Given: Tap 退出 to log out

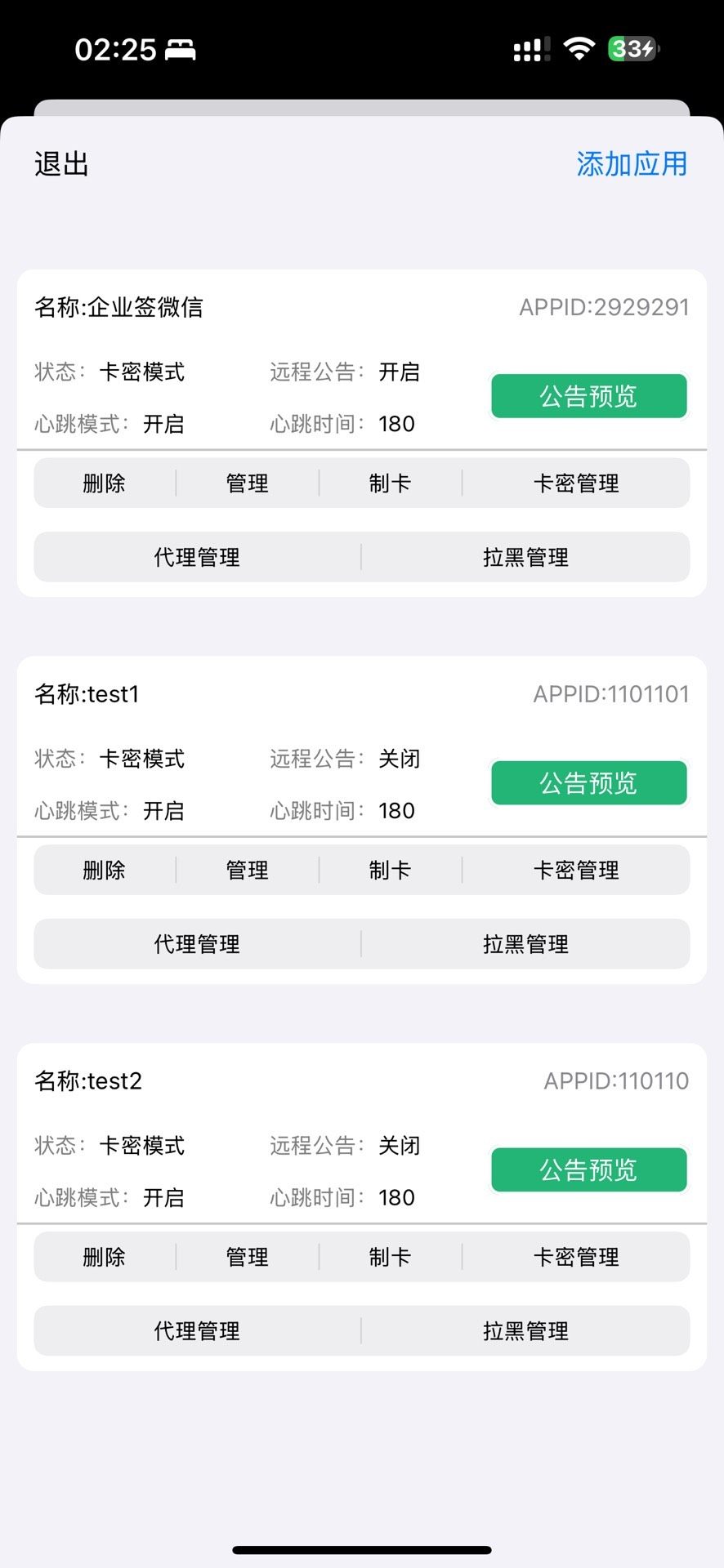Looking at the screenshot, I should point(61,164).
